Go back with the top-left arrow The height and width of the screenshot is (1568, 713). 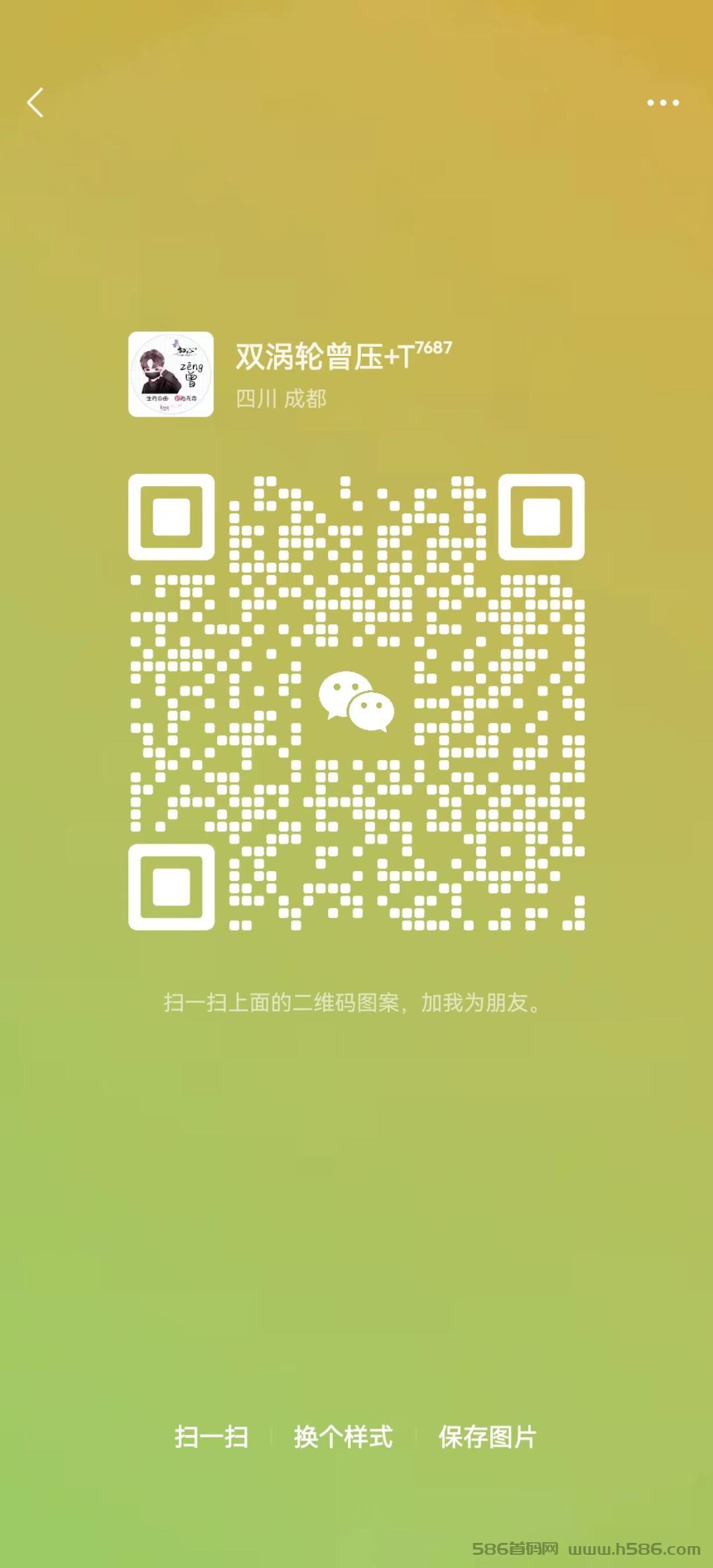[x=35, y=102]
